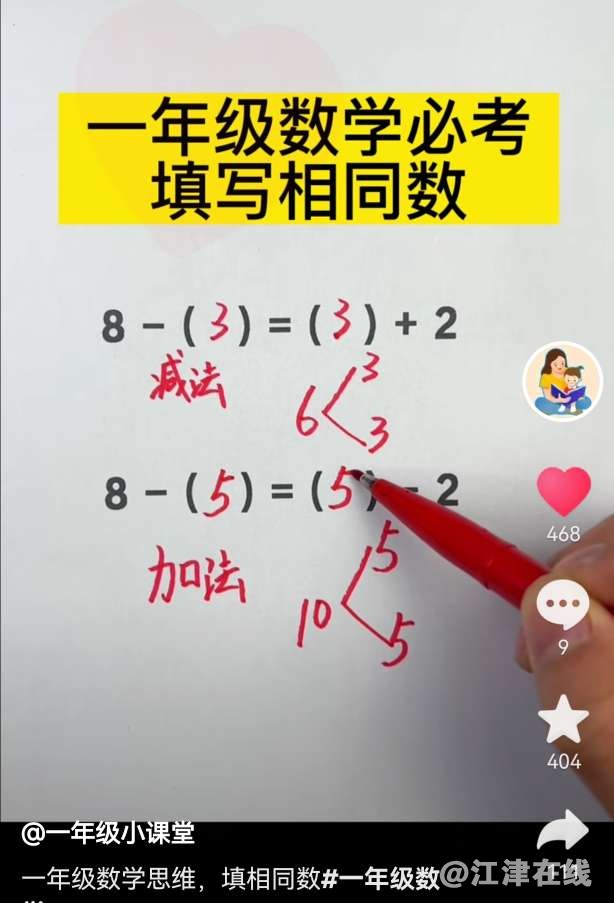Like this video with the heart
The image size is (614, 903).
point(564,492)
